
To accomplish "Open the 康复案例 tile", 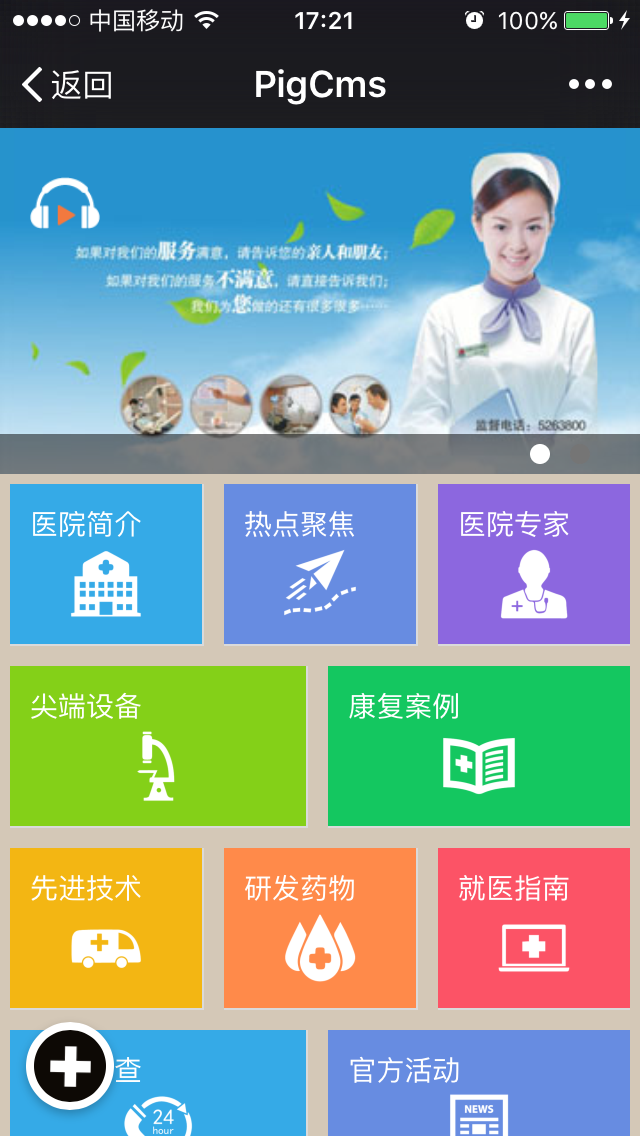I will pyautogui.click(x=479, y=746).
